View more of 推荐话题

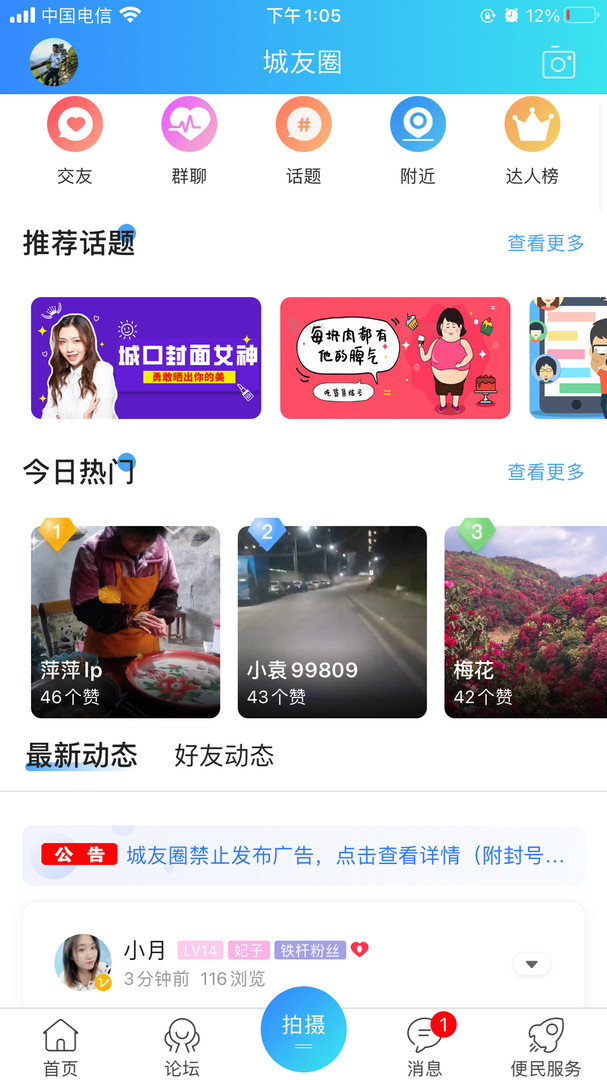(546, 243)
